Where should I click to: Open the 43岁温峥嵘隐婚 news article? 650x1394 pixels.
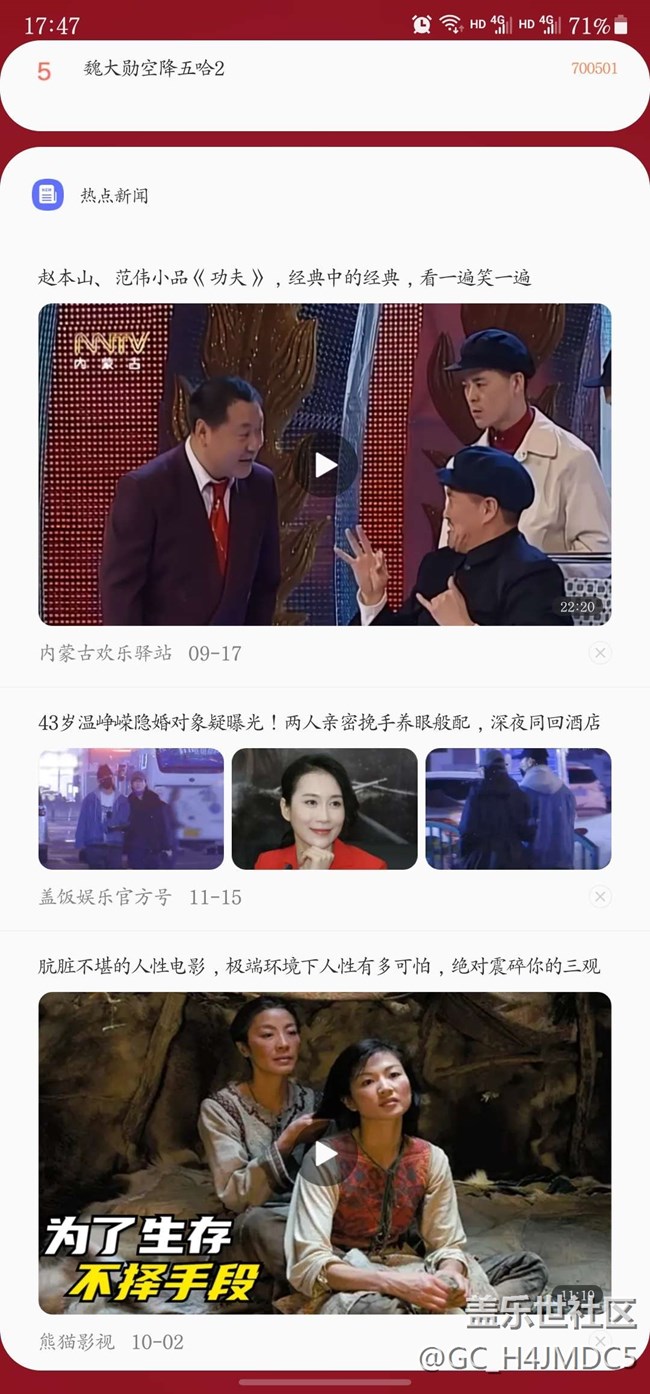(319, 722)
